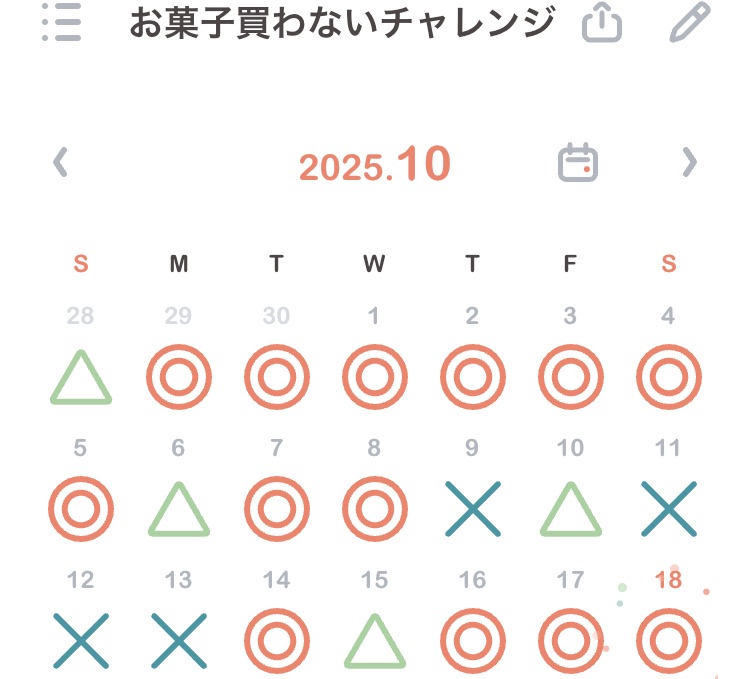
Task: Tap October 18 double-circle mark
Action: 668,640
